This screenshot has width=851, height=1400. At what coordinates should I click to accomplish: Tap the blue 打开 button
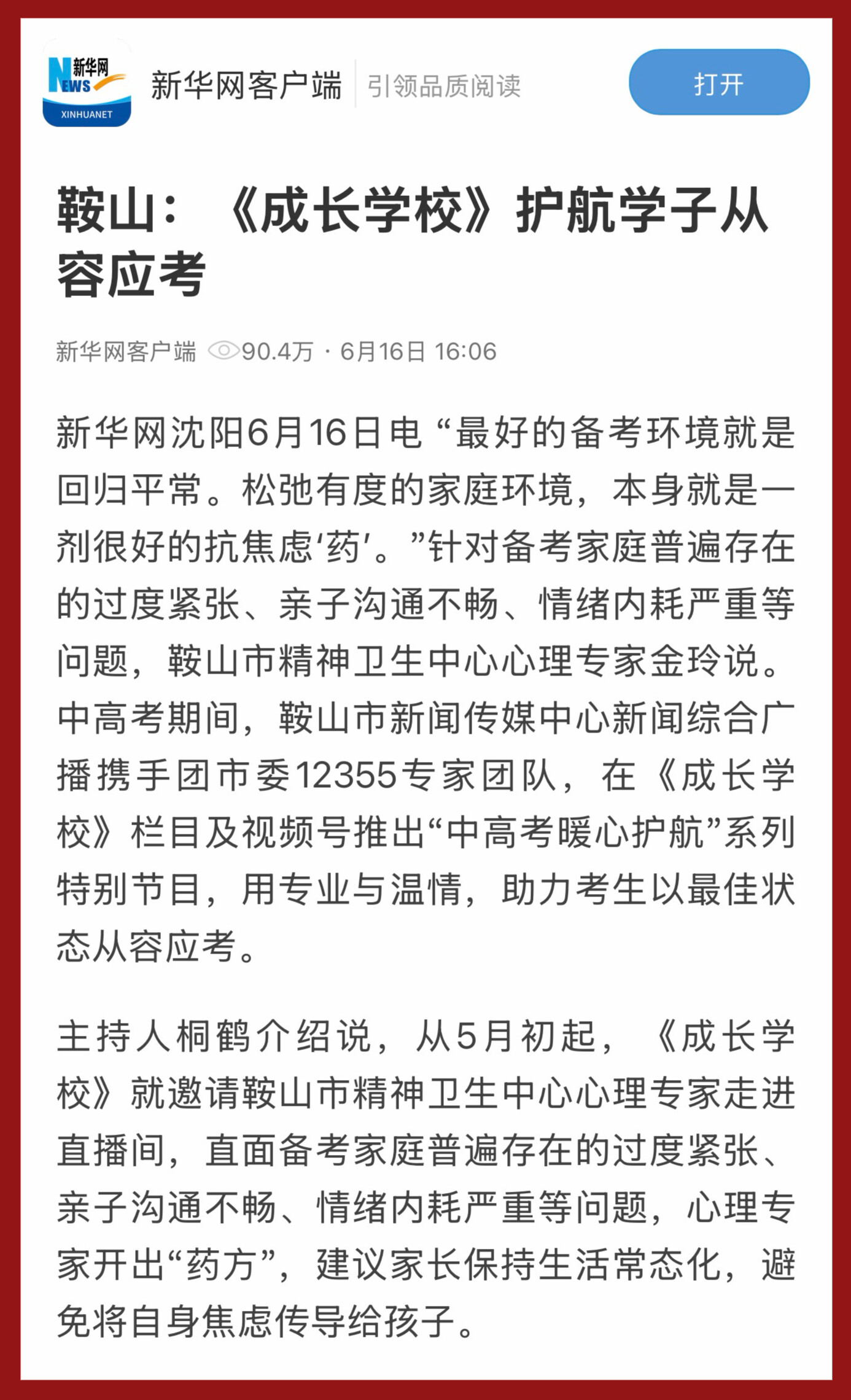[719, 82]
